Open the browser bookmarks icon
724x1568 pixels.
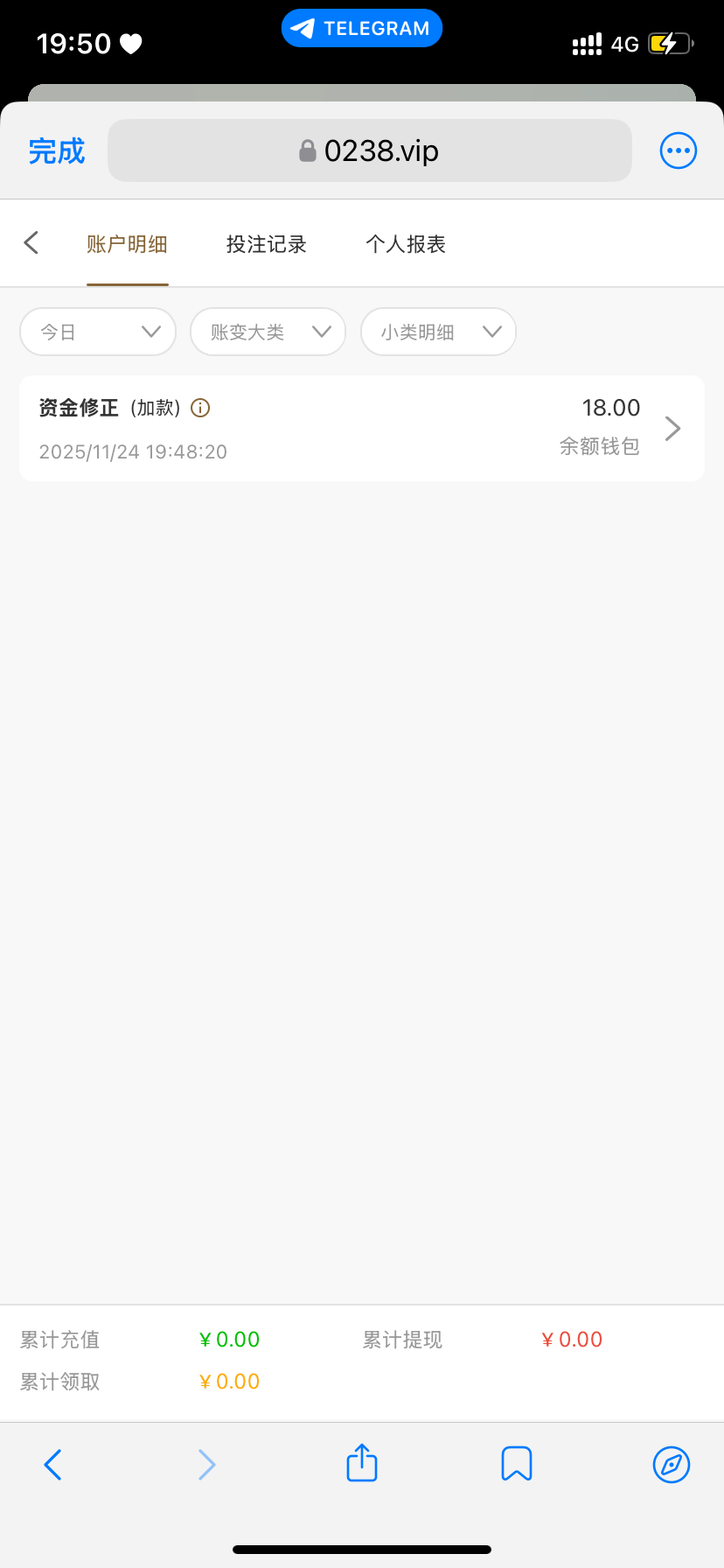tap(517, 1464)
